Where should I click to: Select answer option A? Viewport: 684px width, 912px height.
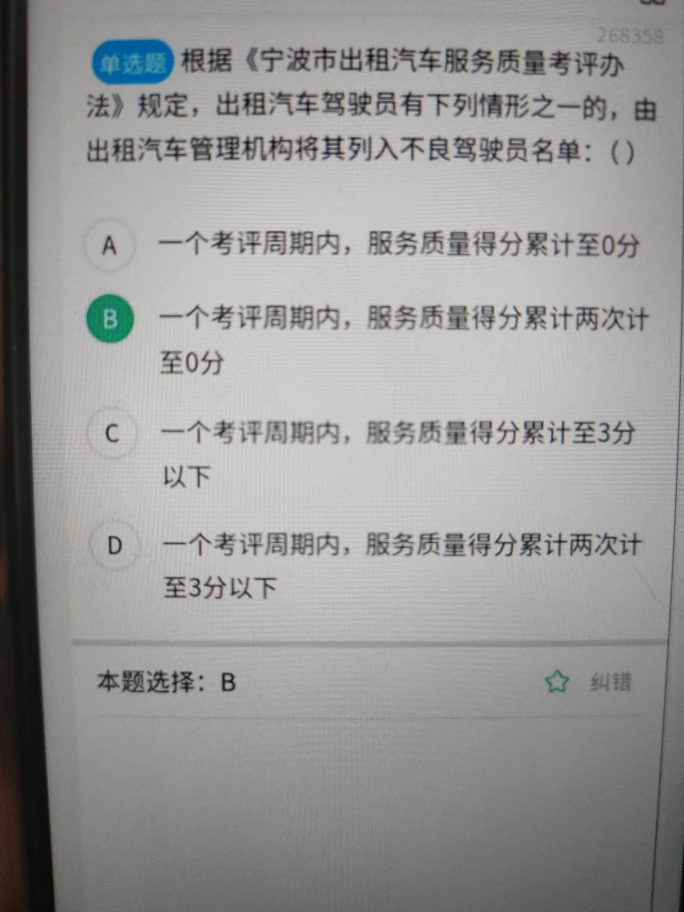point(109,245)
